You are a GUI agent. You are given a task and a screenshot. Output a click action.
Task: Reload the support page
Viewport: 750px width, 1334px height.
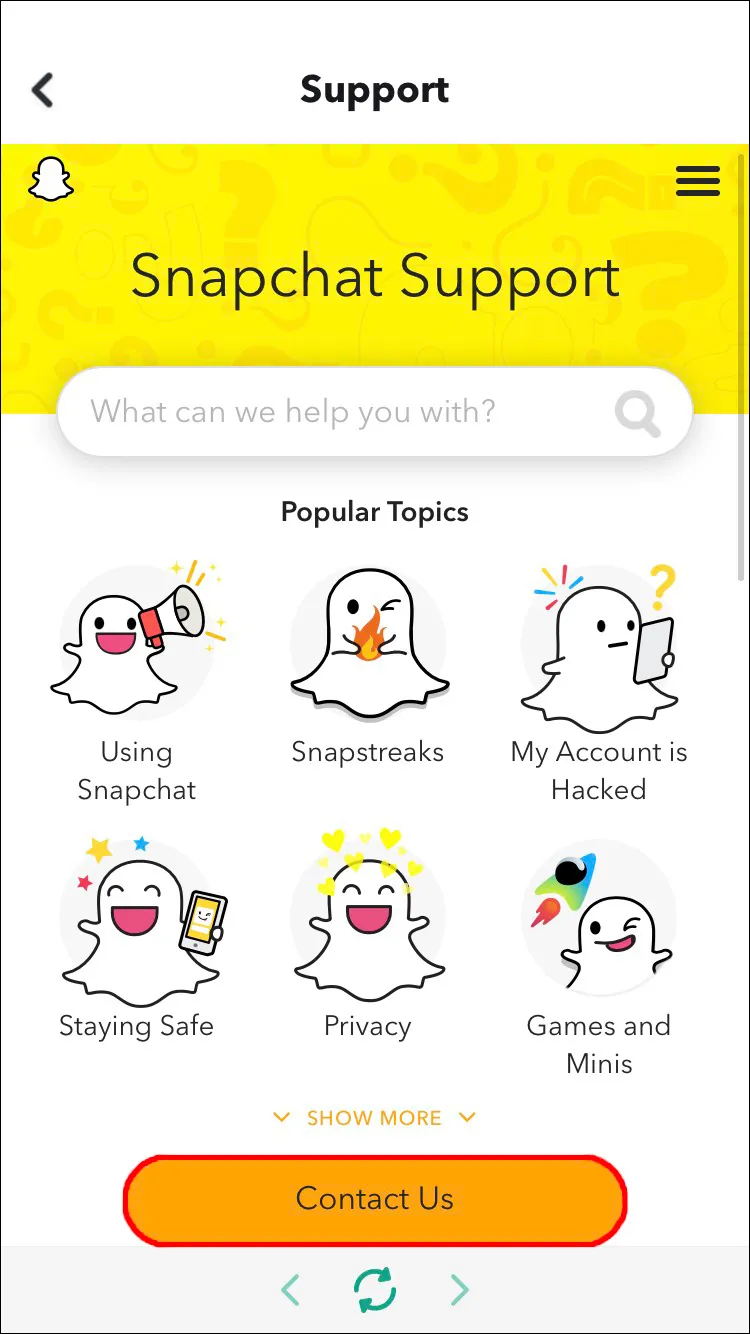pos(375,1290)
